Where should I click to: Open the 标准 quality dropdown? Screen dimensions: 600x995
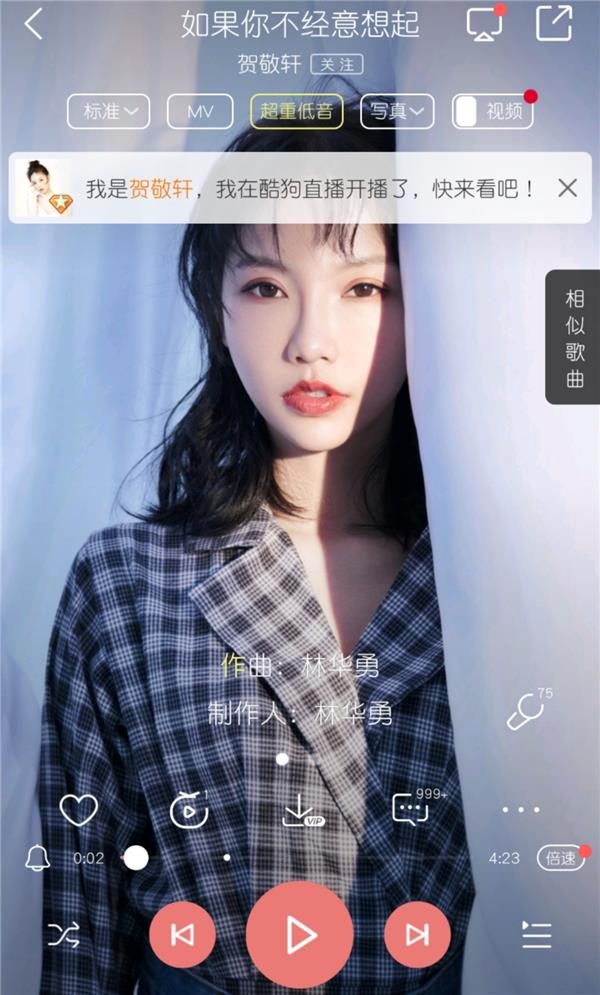[x=109, y=111]
